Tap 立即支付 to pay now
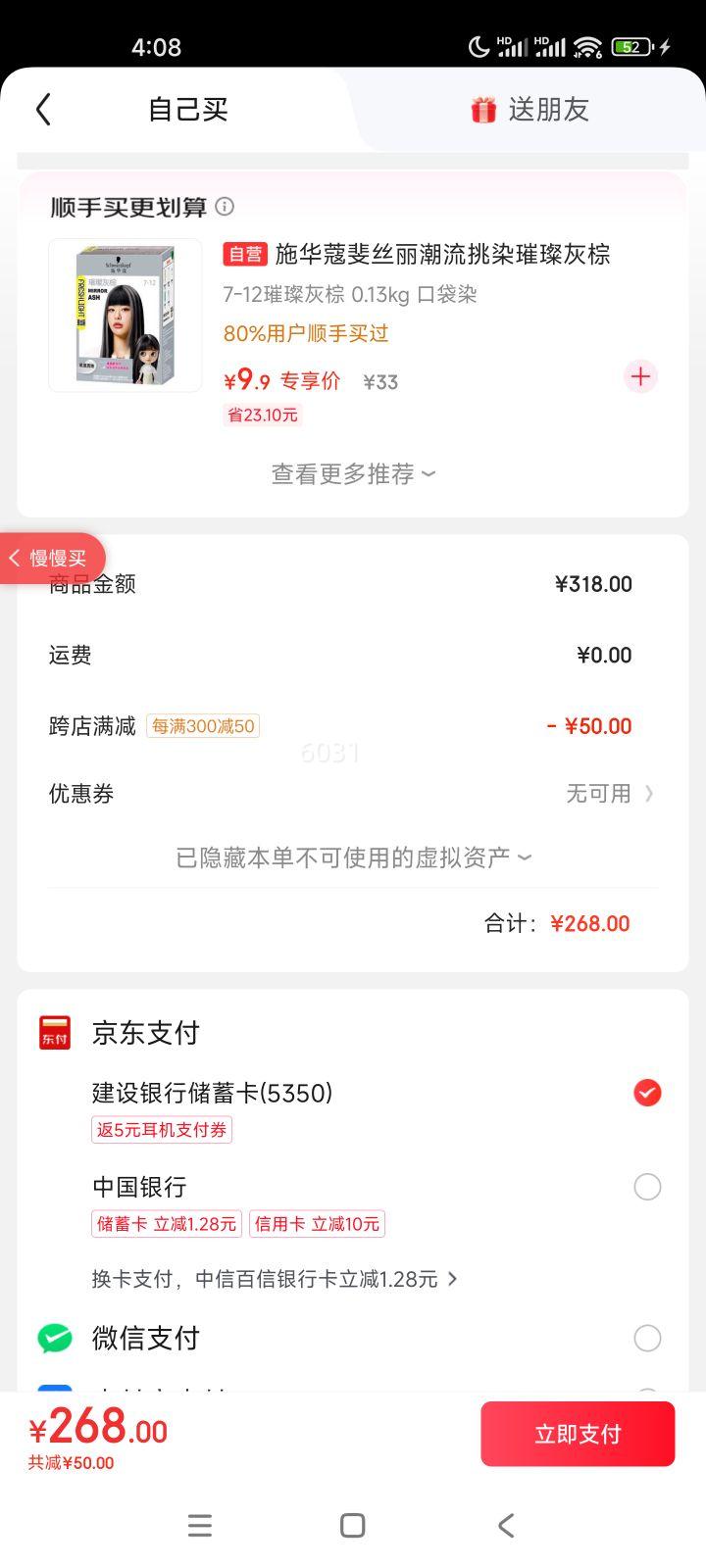Screen dimensions: 706x1568 (x=578, y=1434)
